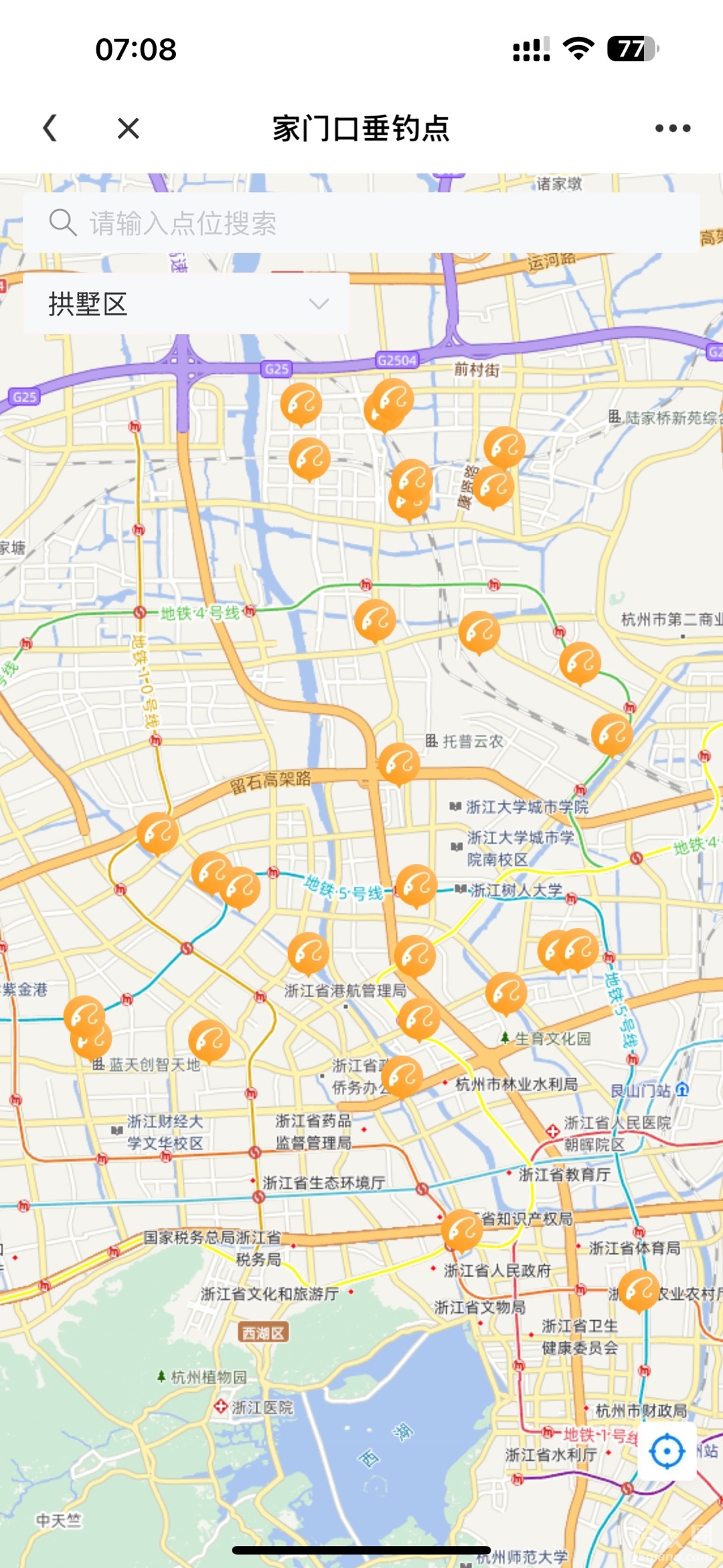Expand the 拱墅区 district dropdown
Image resolution: width=723 pixels, height=1568 pixels.
(x=186, y=303)
